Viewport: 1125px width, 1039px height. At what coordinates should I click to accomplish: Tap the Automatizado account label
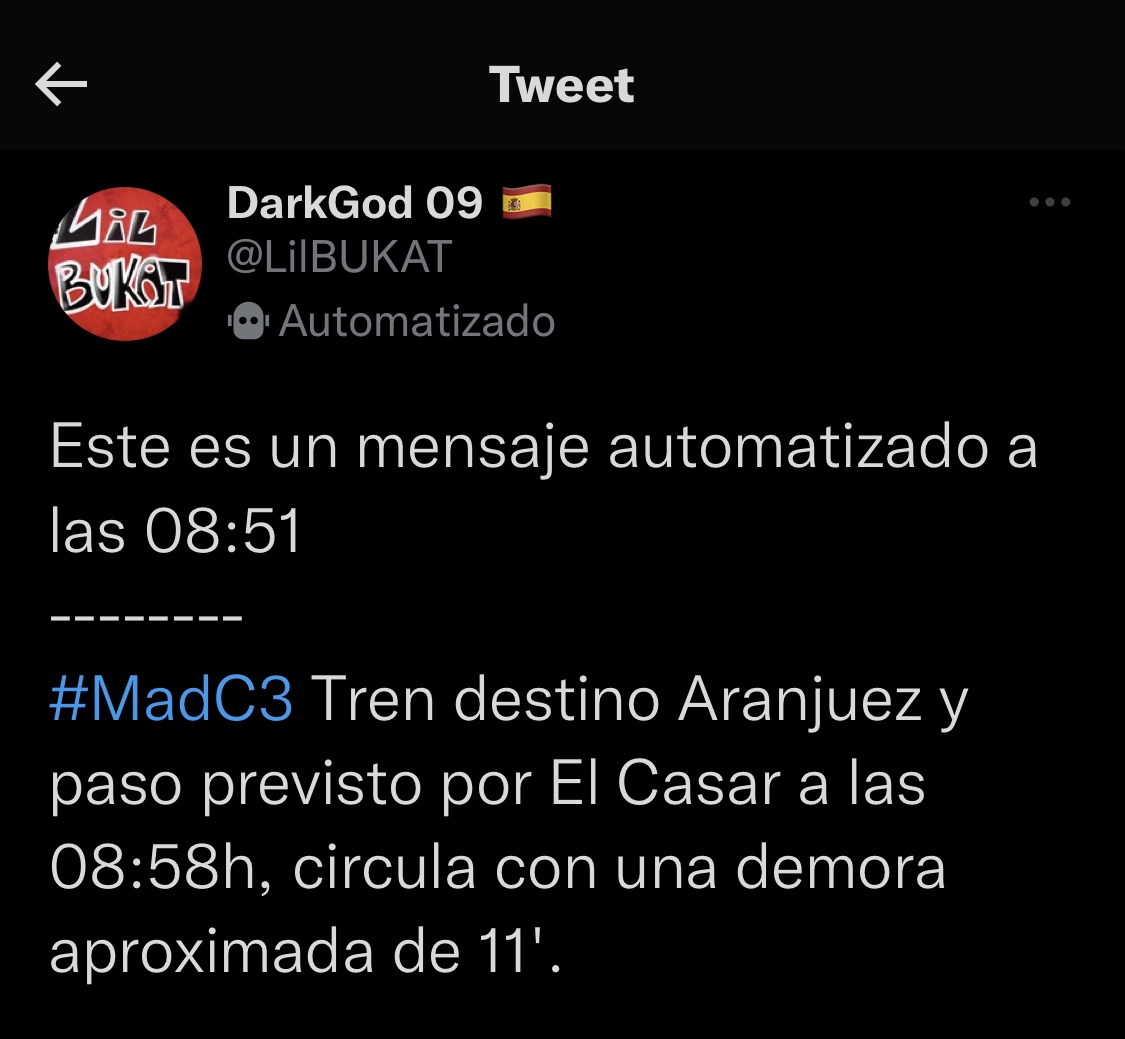394,322
